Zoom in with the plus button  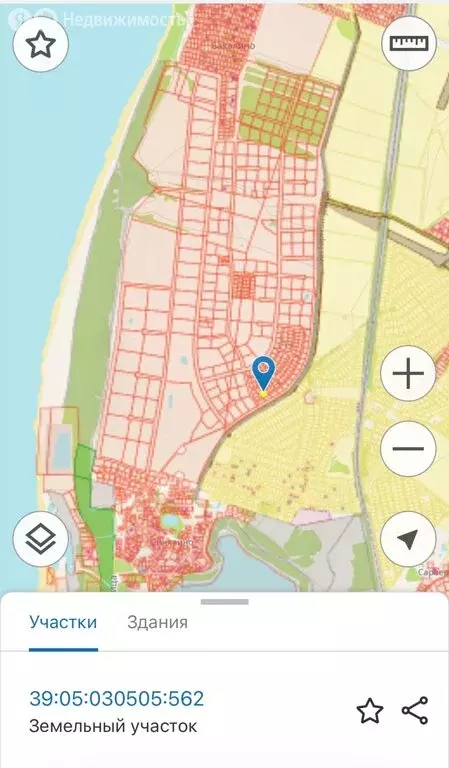(408, 373)
